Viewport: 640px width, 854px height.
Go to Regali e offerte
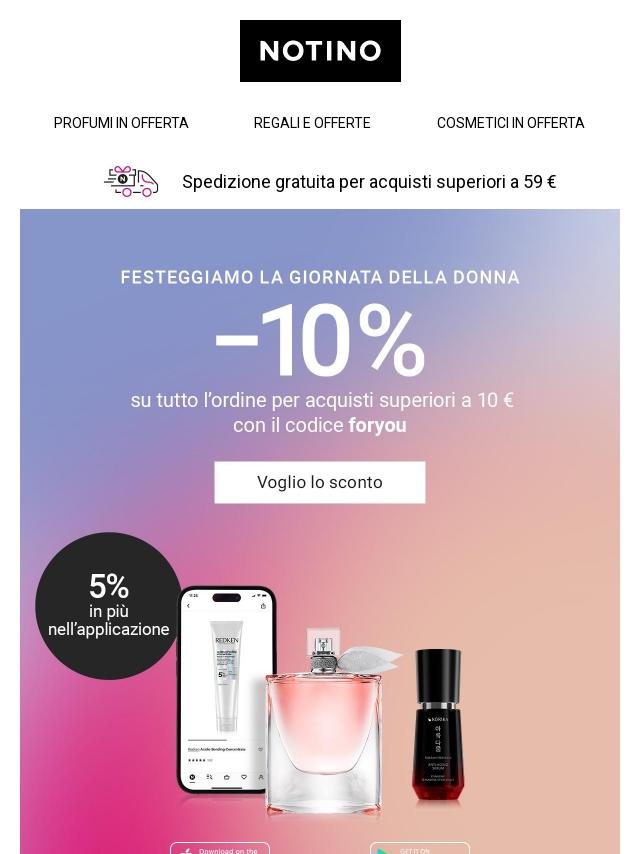click(x=312, y=123)
